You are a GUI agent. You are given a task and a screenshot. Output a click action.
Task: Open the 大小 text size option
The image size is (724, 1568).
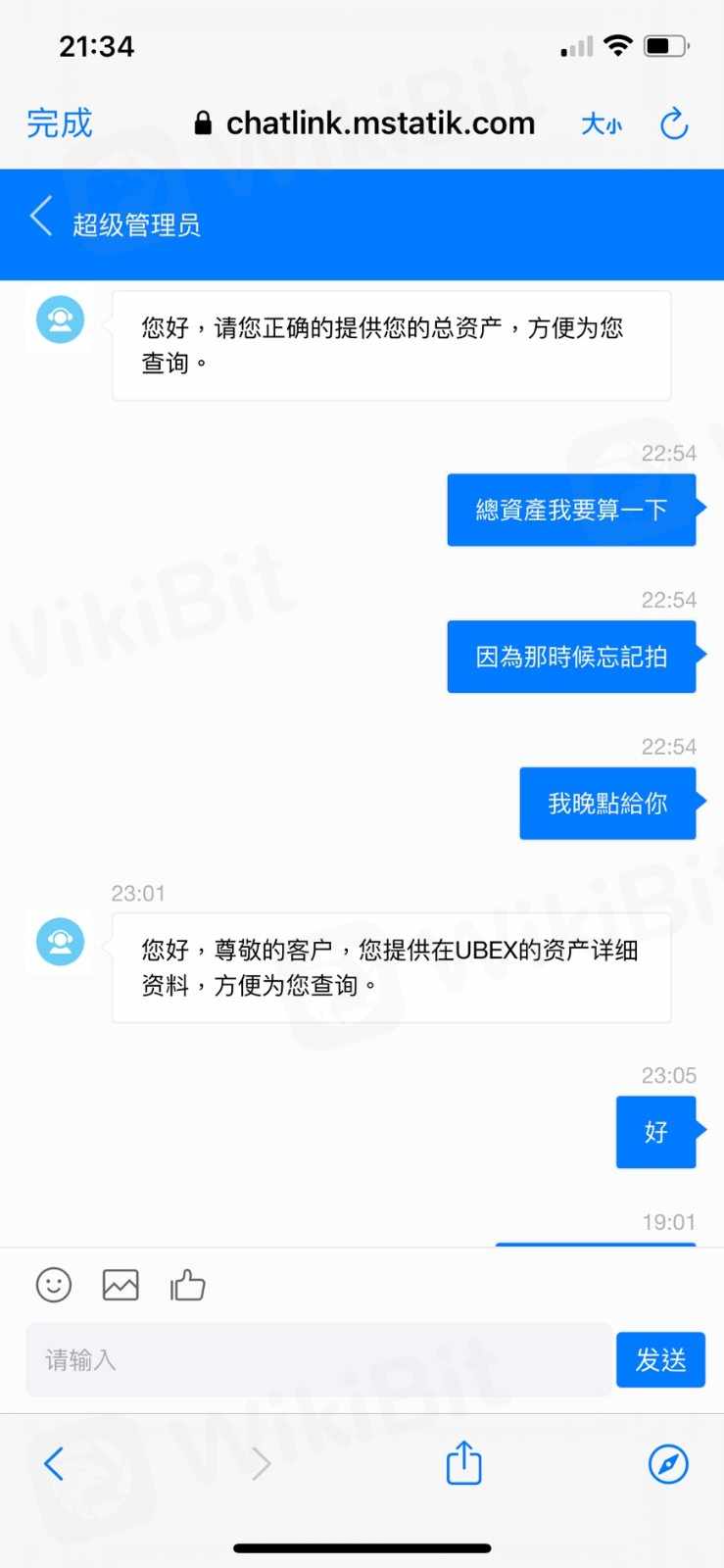click(602, 124)
